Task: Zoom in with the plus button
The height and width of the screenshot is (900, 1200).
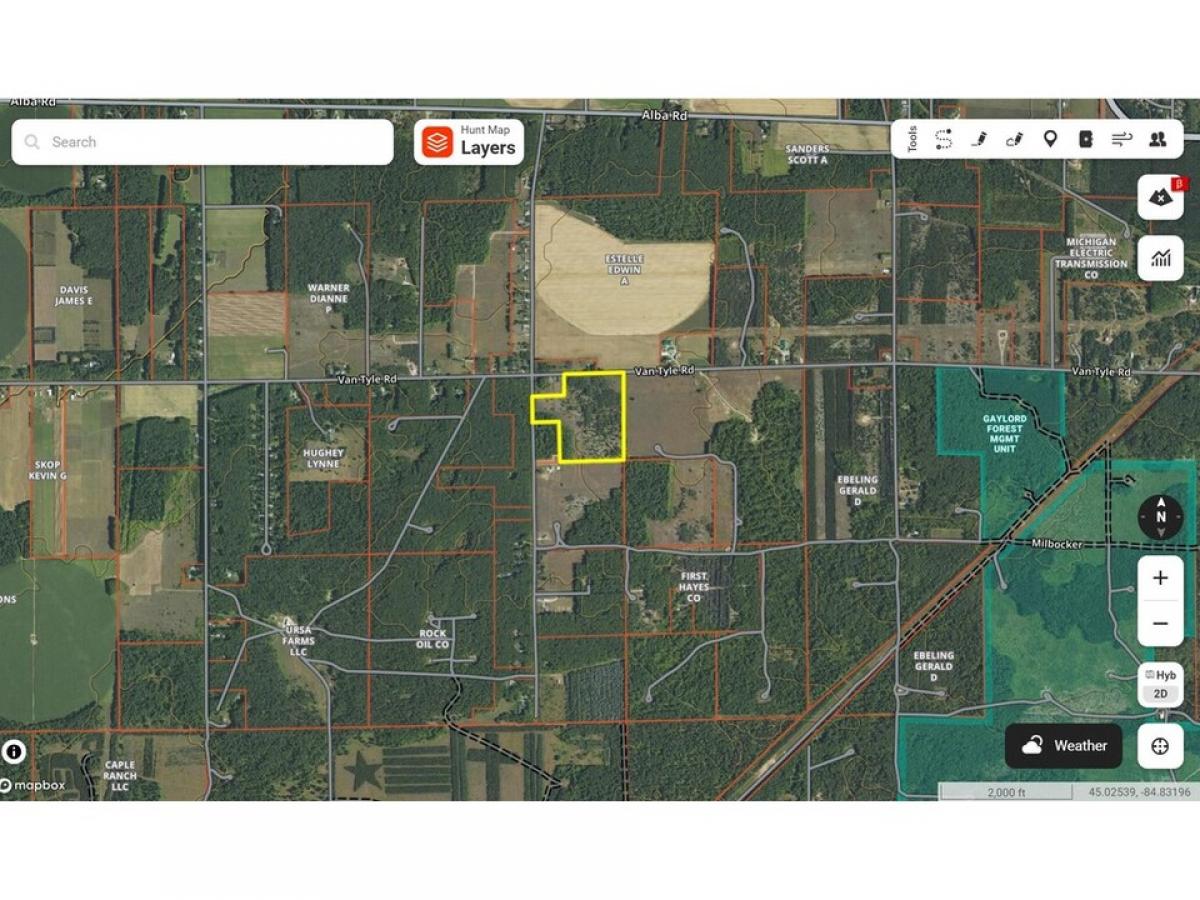Action: 1161,578
